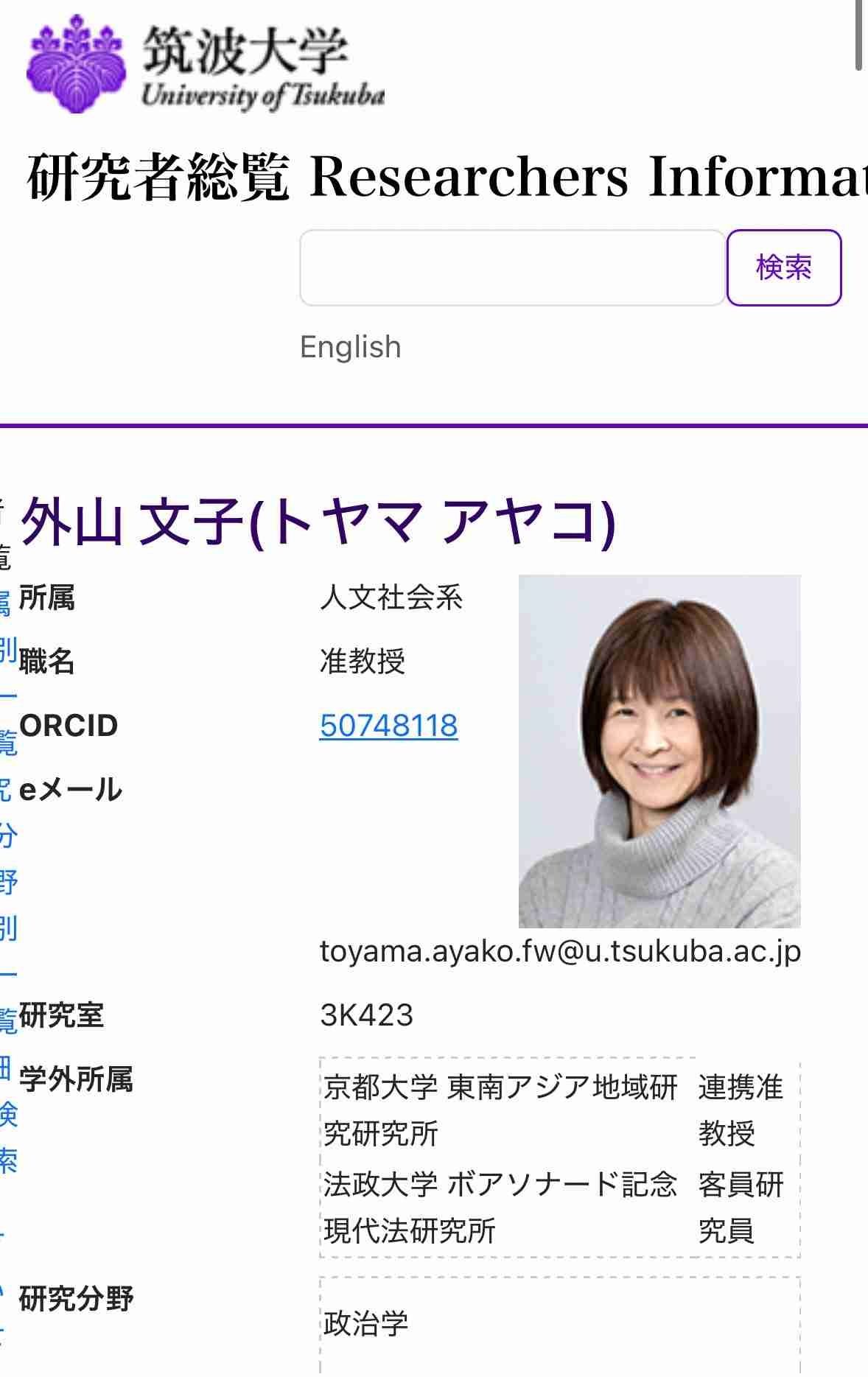Tap the researcher search text field
Image resolution: width=868 pixels, height=1377 pixels.
click(x=512, y=267)
